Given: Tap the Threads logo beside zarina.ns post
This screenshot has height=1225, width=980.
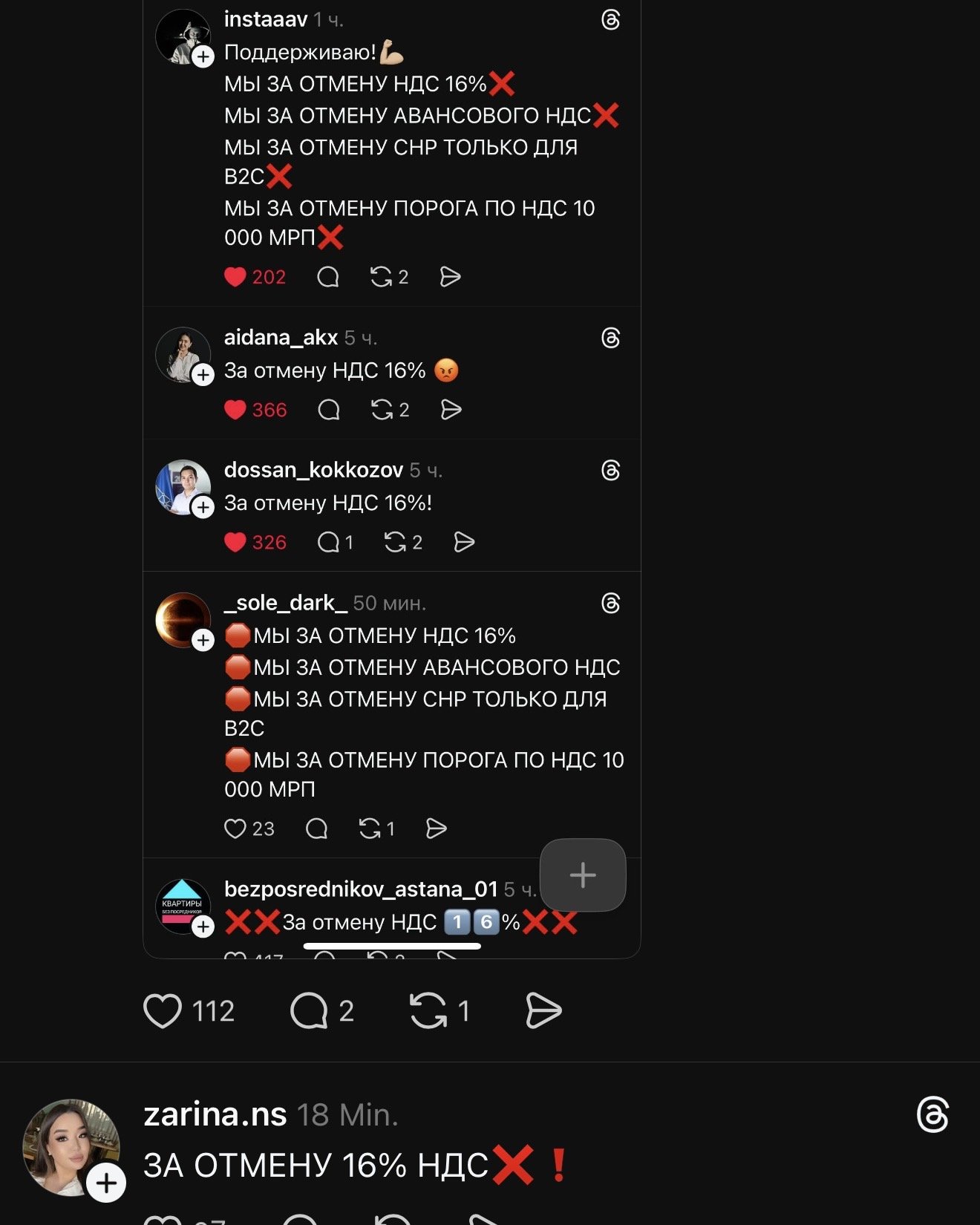Looking at the screenshot, I should 932,1114.
